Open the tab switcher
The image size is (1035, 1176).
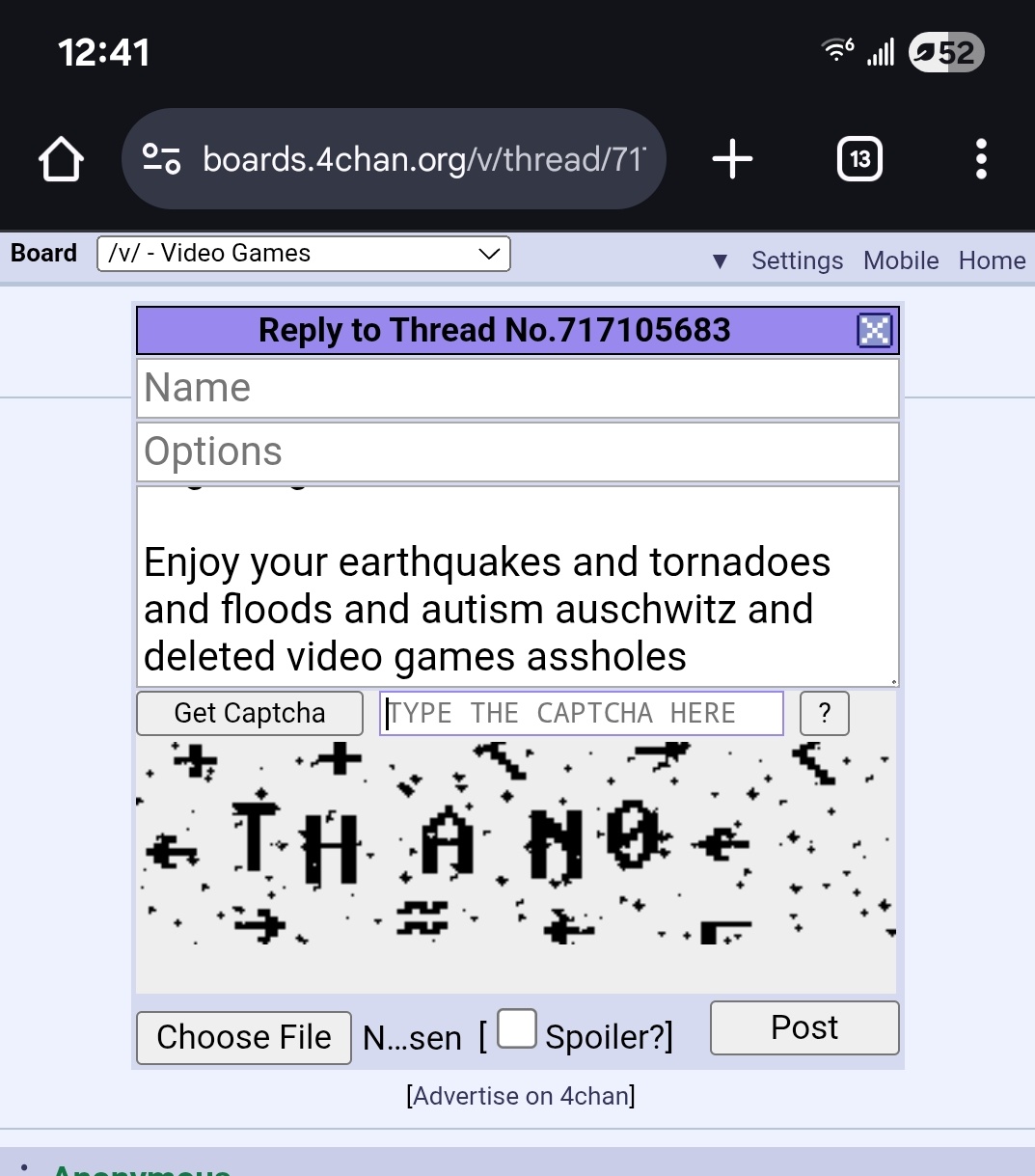coord(859,159)
